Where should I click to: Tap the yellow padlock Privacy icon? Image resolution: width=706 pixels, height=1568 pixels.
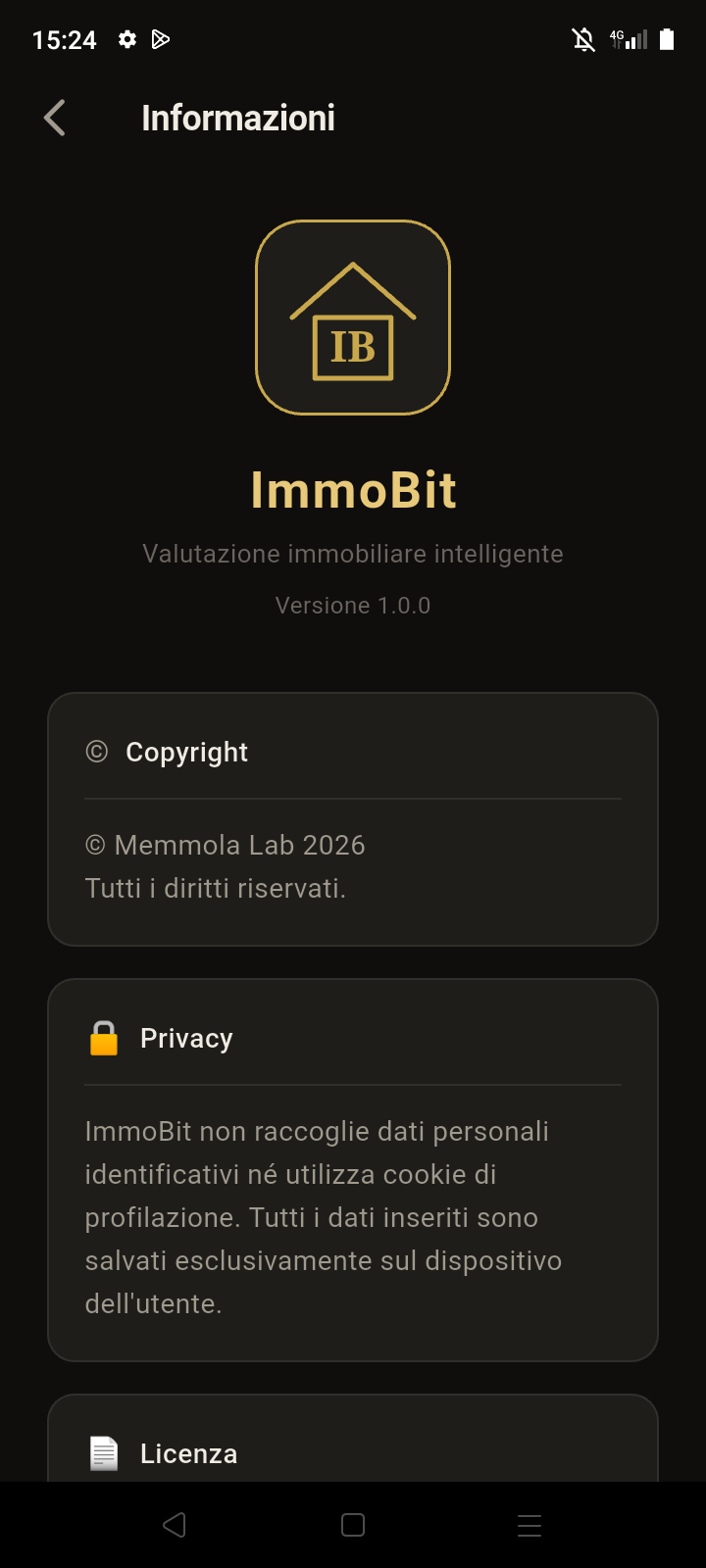(102, 1038)
